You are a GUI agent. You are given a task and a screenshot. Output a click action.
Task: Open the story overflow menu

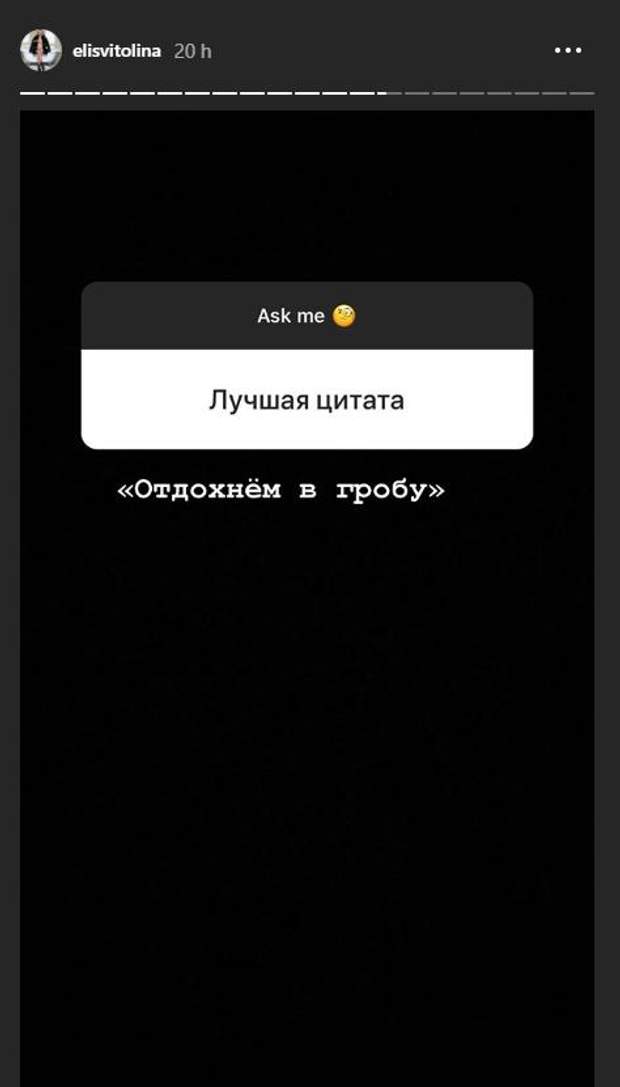(x=567, y=51)
